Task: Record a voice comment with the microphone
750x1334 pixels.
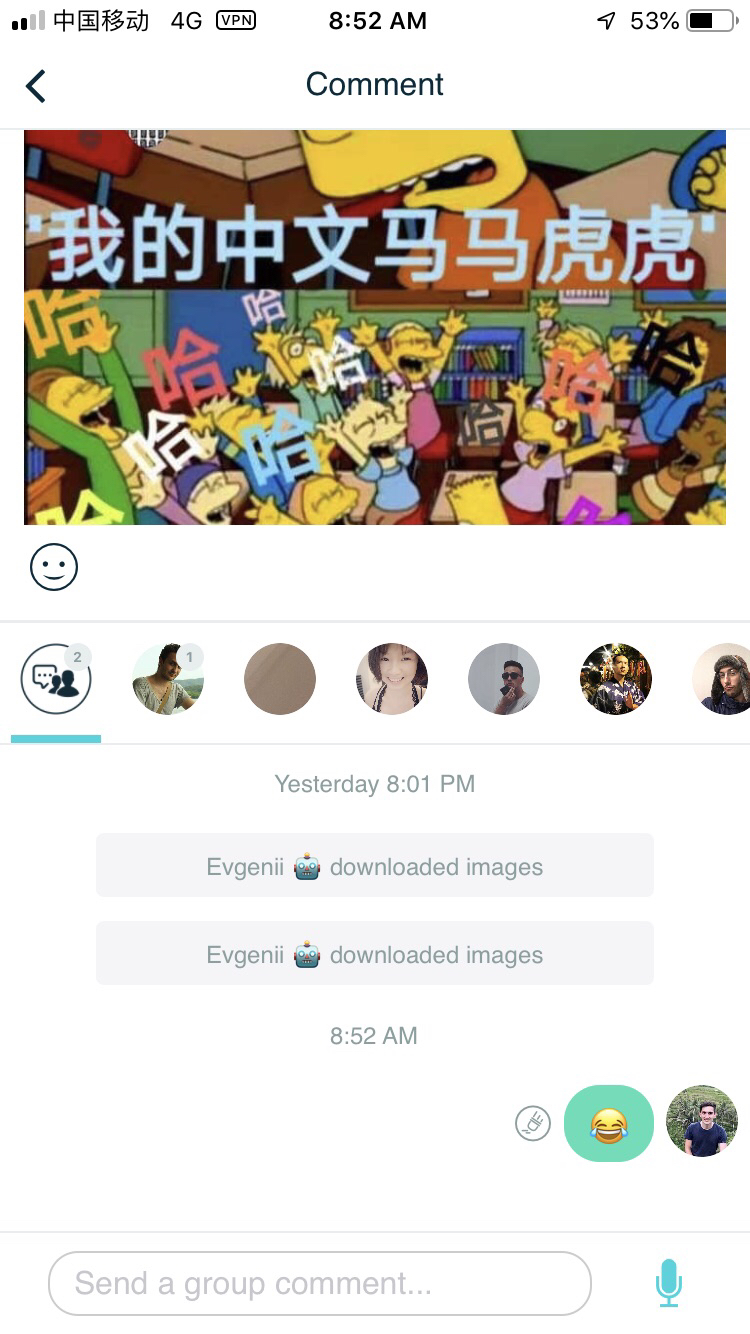Action: tap(669, 1283)
